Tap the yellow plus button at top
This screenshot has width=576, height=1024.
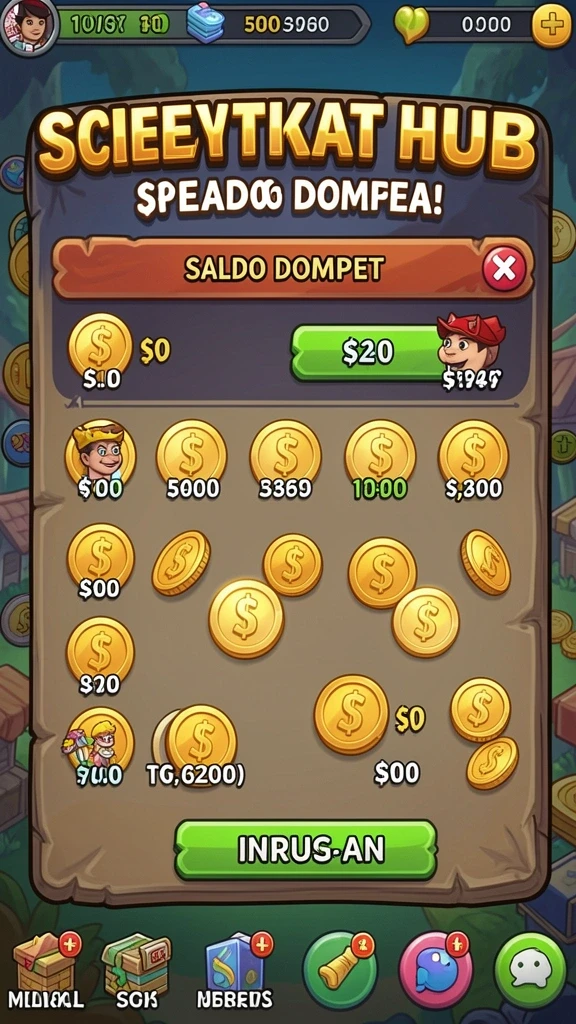551,25
